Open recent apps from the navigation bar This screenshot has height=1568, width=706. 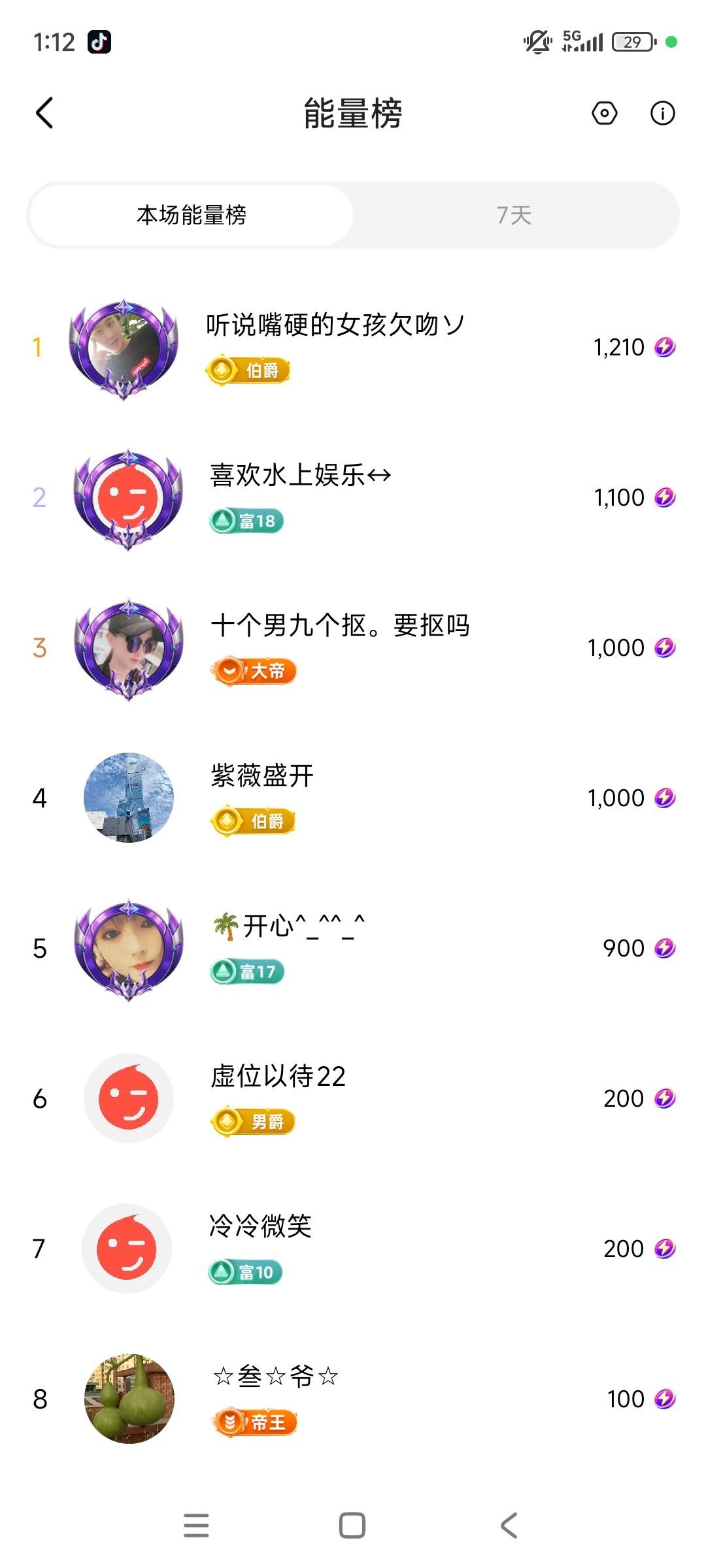pos(196,1526)
